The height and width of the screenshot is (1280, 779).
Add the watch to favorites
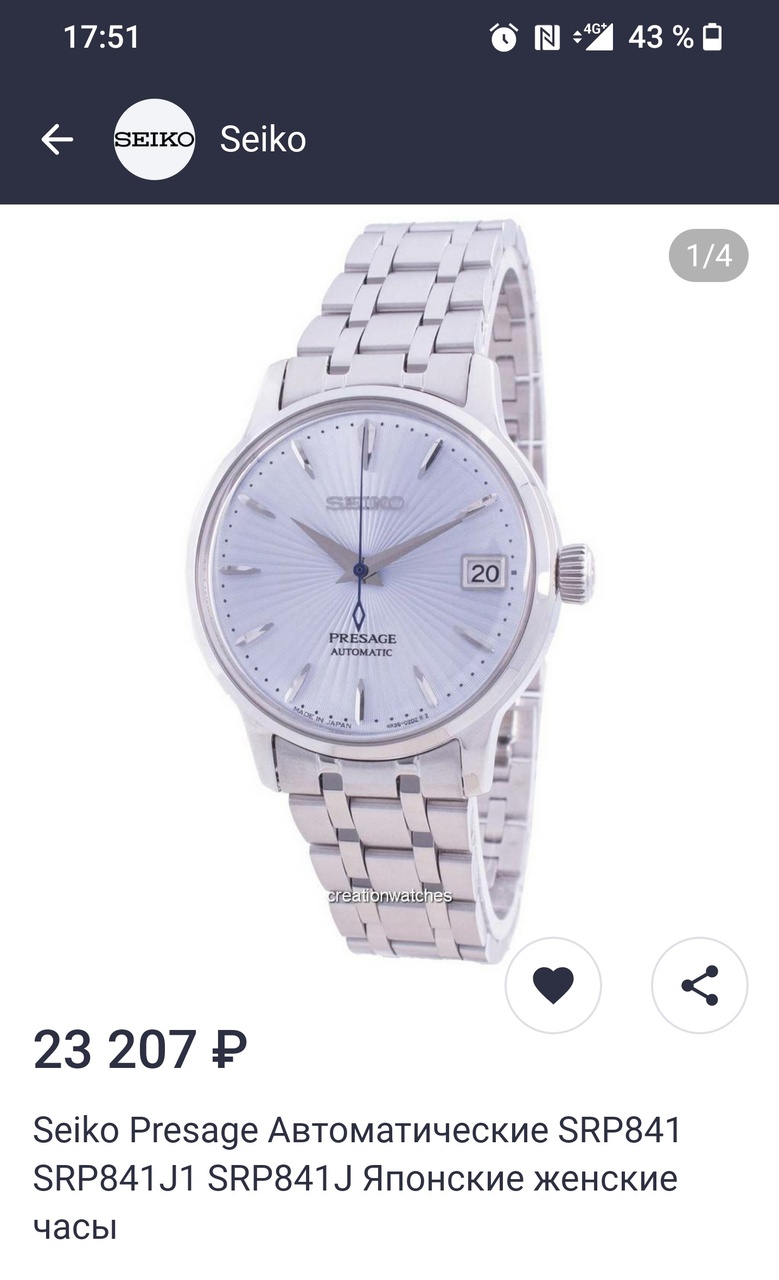(553, 986)
